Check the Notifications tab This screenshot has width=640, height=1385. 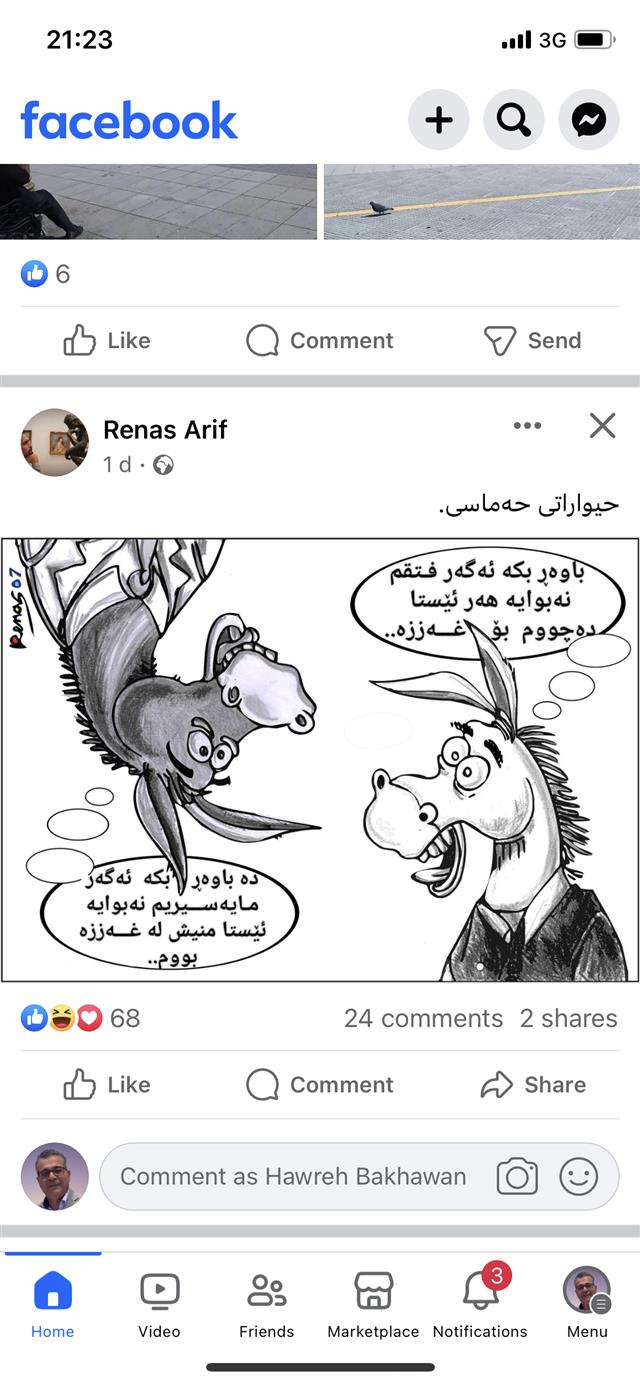point(480,1304)
